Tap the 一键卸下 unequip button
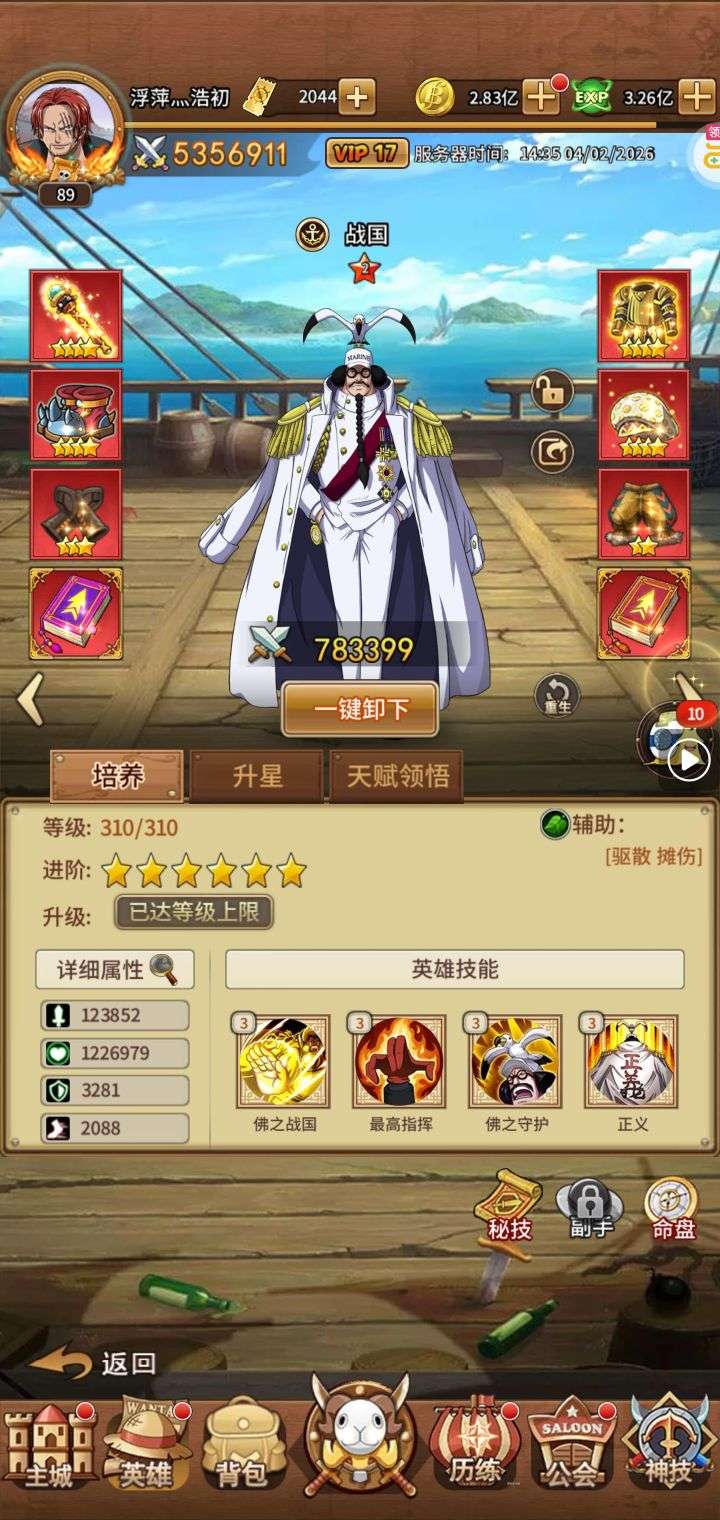The width and height of the screenshot is (720, 1520). [x=360, y=709]
